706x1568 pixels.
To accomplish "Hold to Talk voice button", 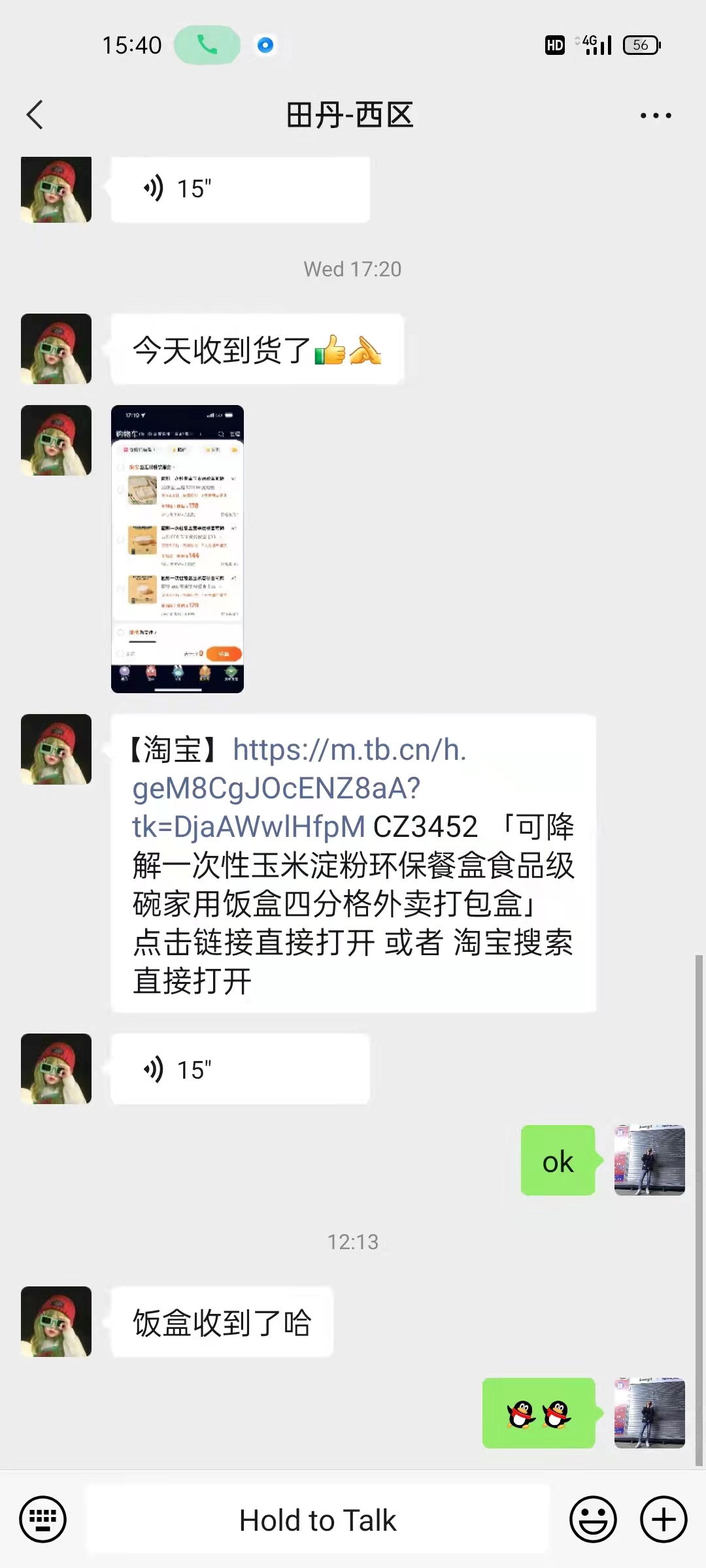I will [x=318, y=1520].
